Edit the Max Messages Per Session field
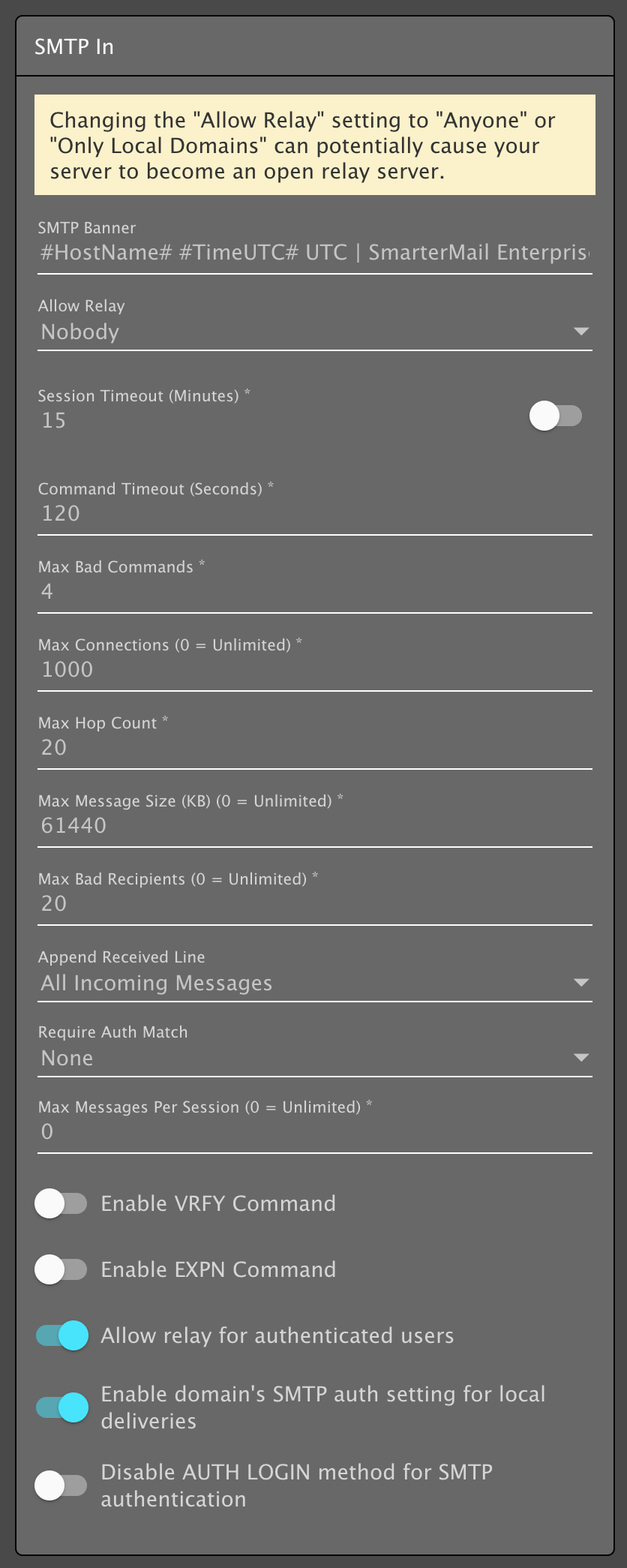627x1568 pixels. [314, 1132]
